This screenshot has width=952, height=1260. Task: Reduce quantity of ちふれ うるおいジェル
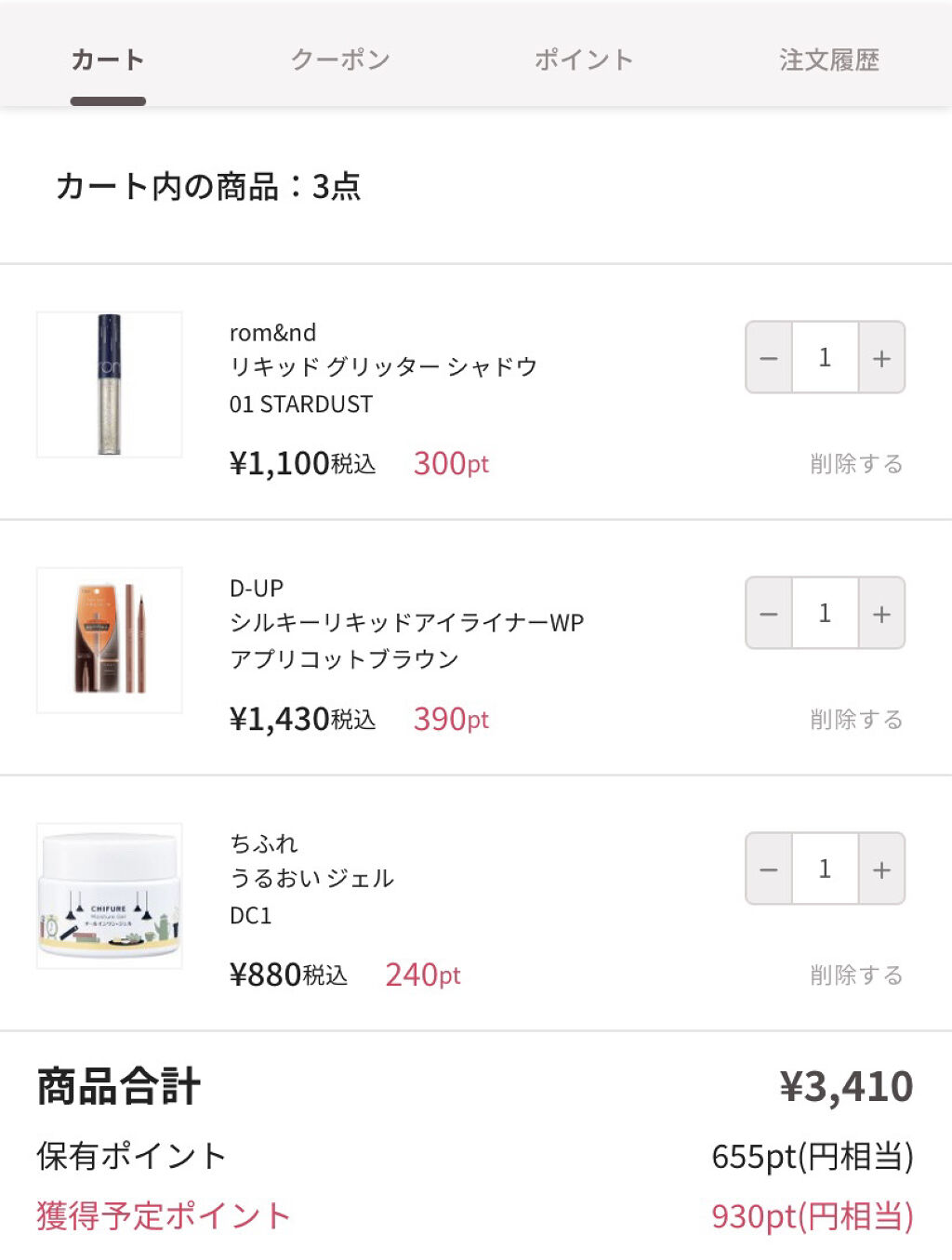769,869
